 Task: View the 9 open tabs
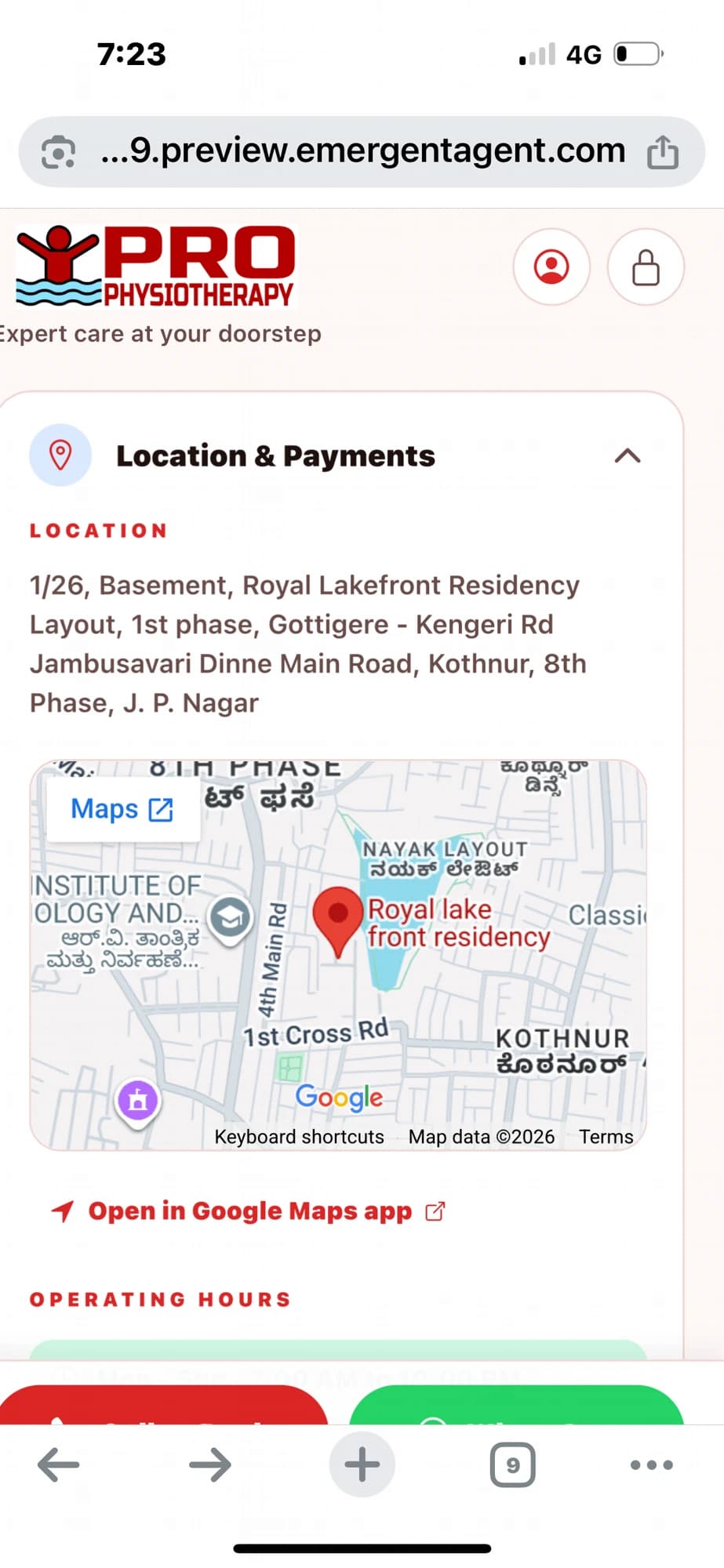(x=513, y=1465)
